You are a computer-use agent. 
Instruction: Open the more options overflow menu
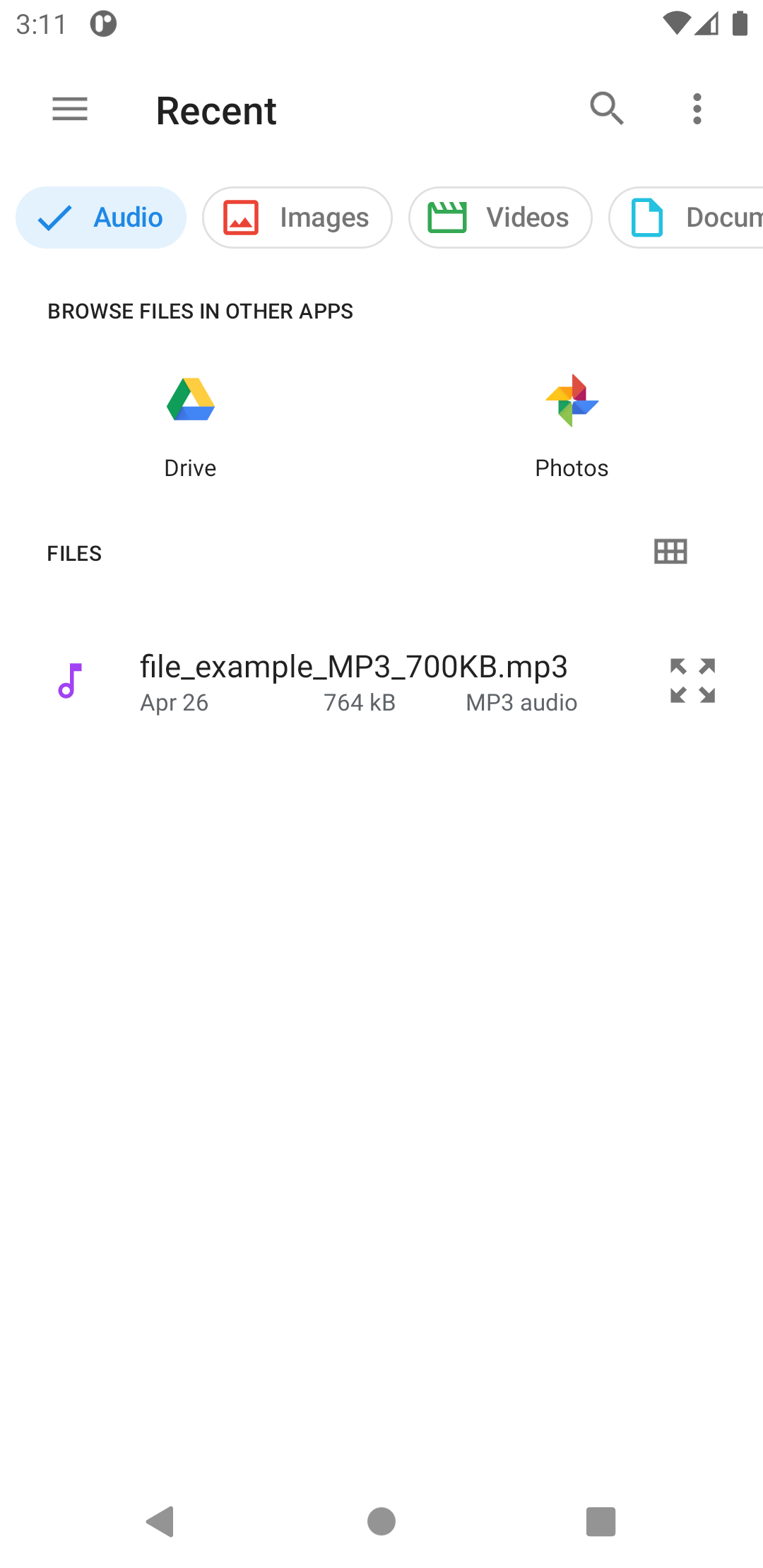[697, 109]
